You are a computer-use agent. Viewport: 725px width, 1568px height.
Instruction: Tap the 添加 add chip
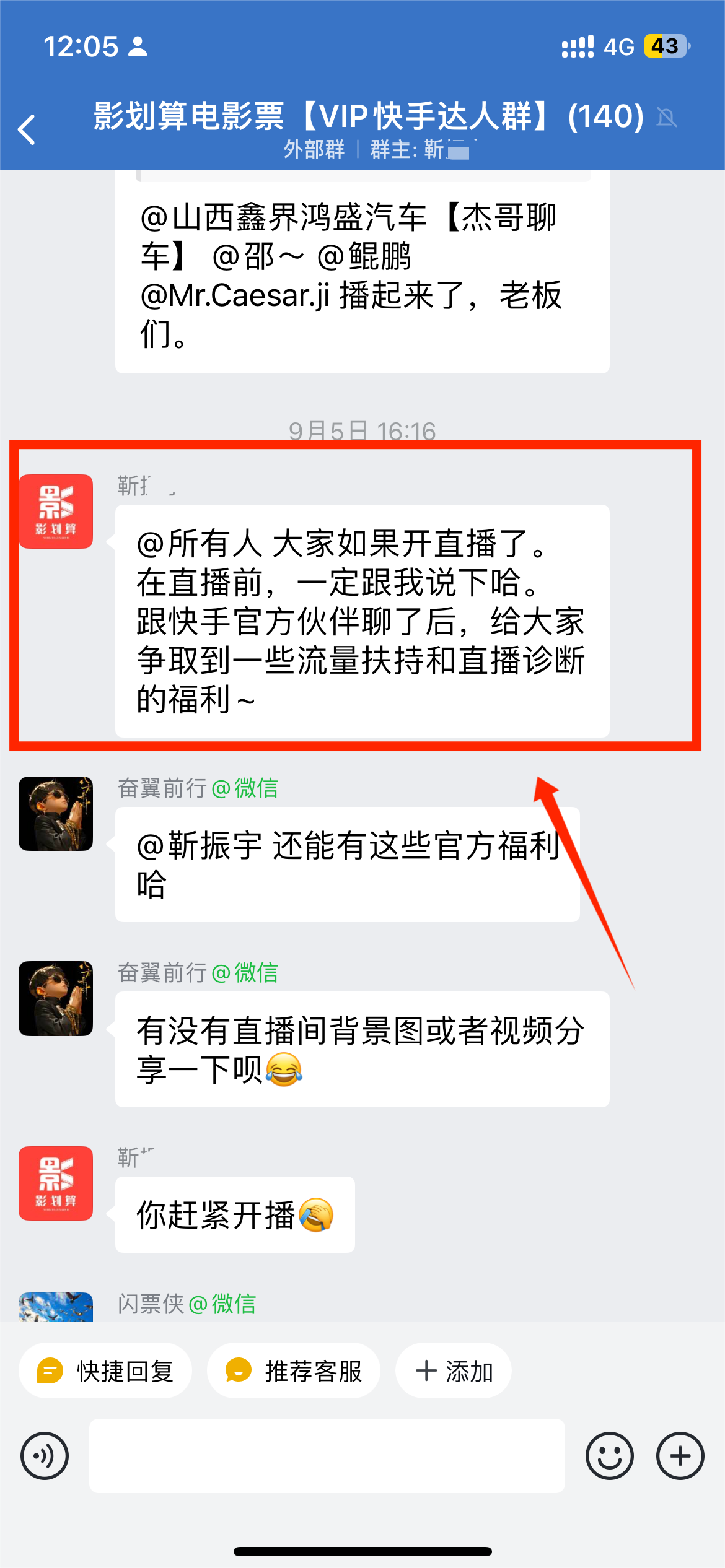click(x=454, y=1370)
